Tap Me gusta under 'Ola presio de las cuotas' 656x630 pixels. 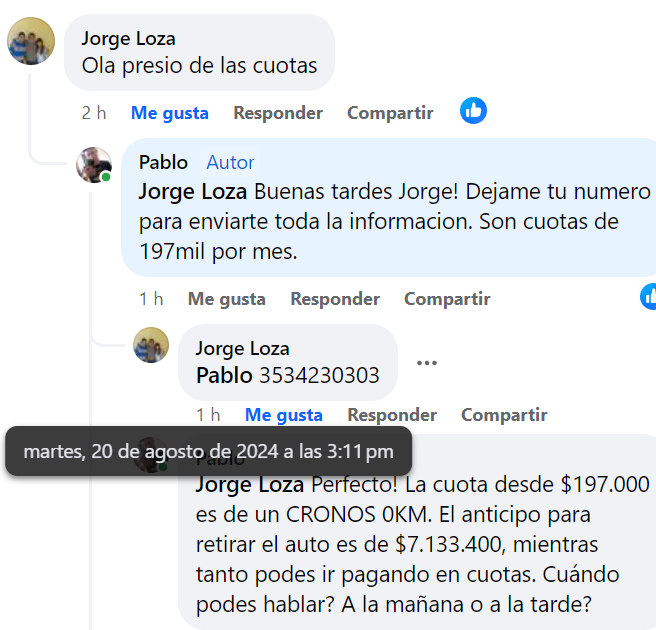click(169, 113)
